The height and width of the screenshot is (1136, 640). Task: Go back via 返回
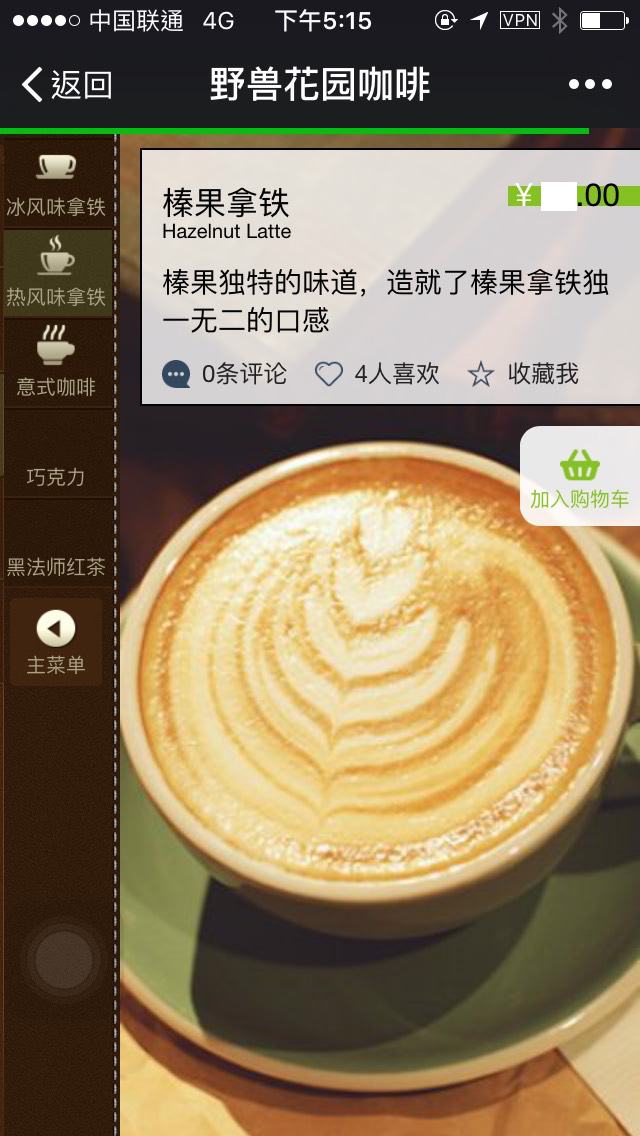pos(66,85)
